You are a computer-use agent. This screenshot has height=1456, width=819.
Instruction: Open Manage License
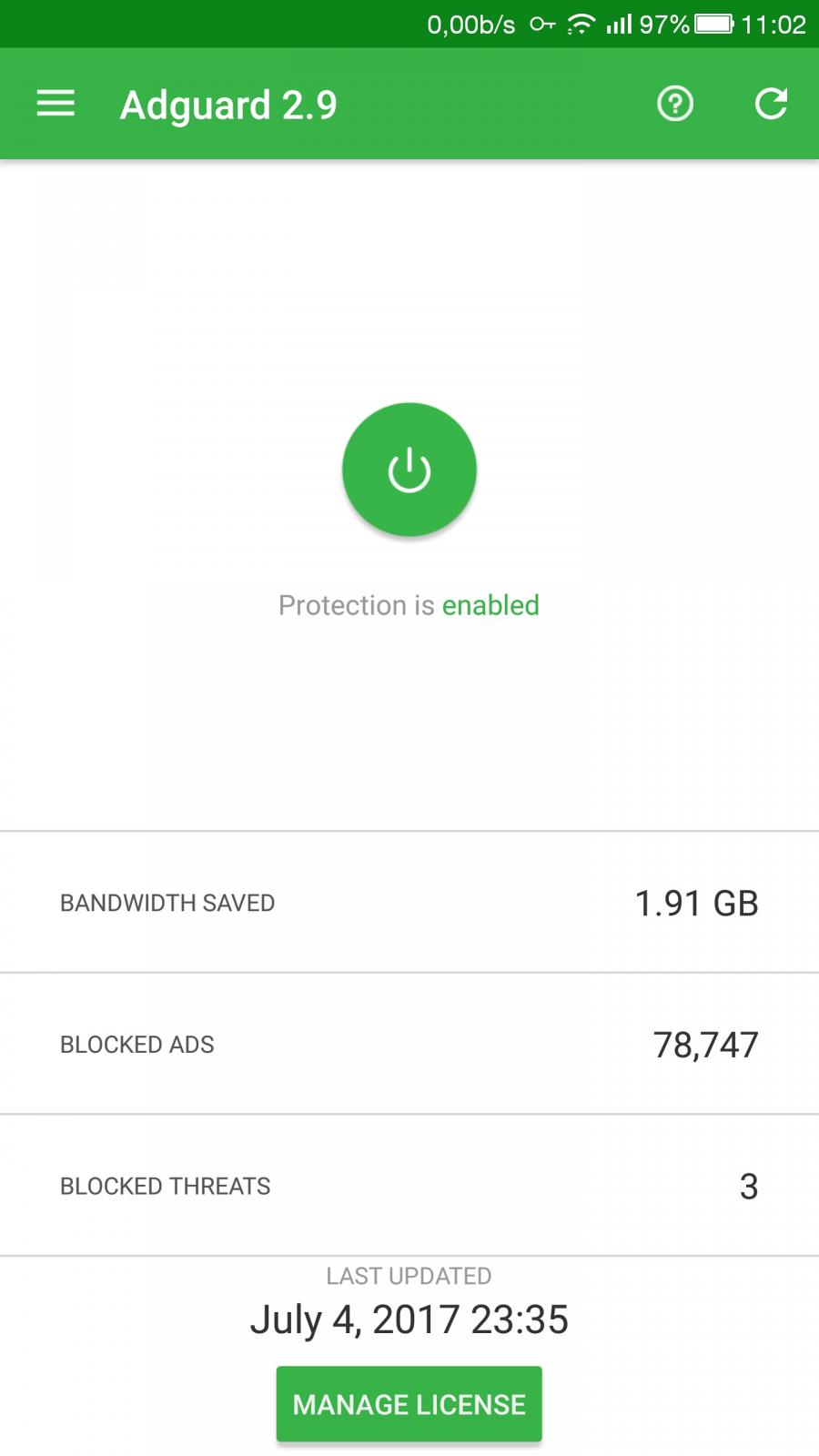point(409,1404)
